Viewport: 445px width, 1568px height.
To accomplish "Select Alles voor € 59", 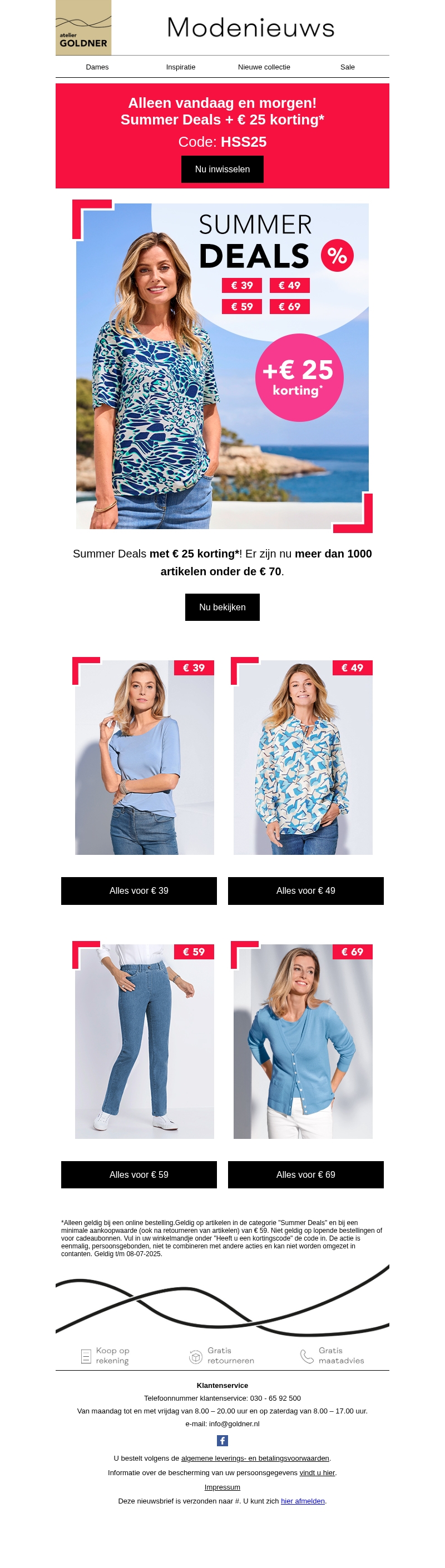I will pos(139,1174).
